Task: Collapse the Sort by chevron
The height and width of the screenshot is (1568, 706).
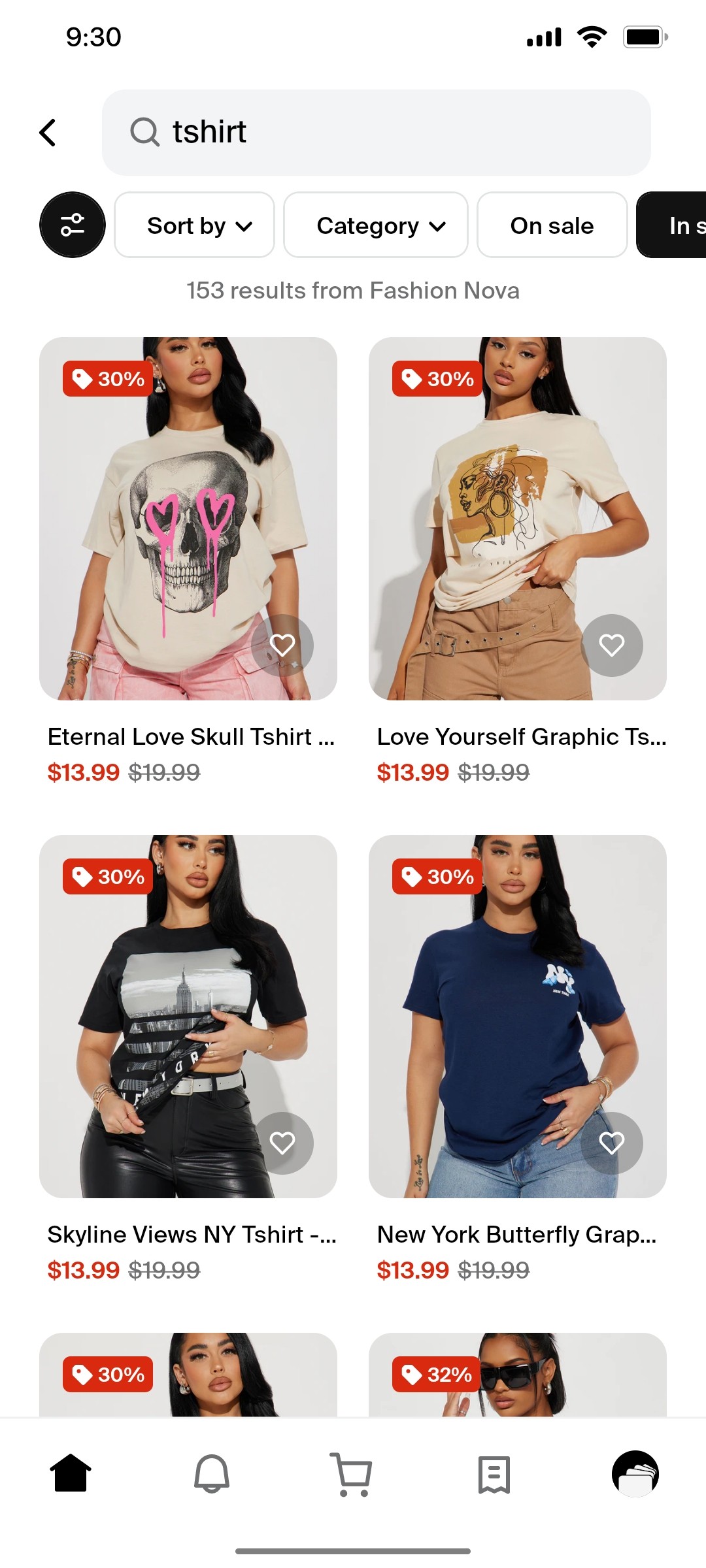Action: click(244, 226)
